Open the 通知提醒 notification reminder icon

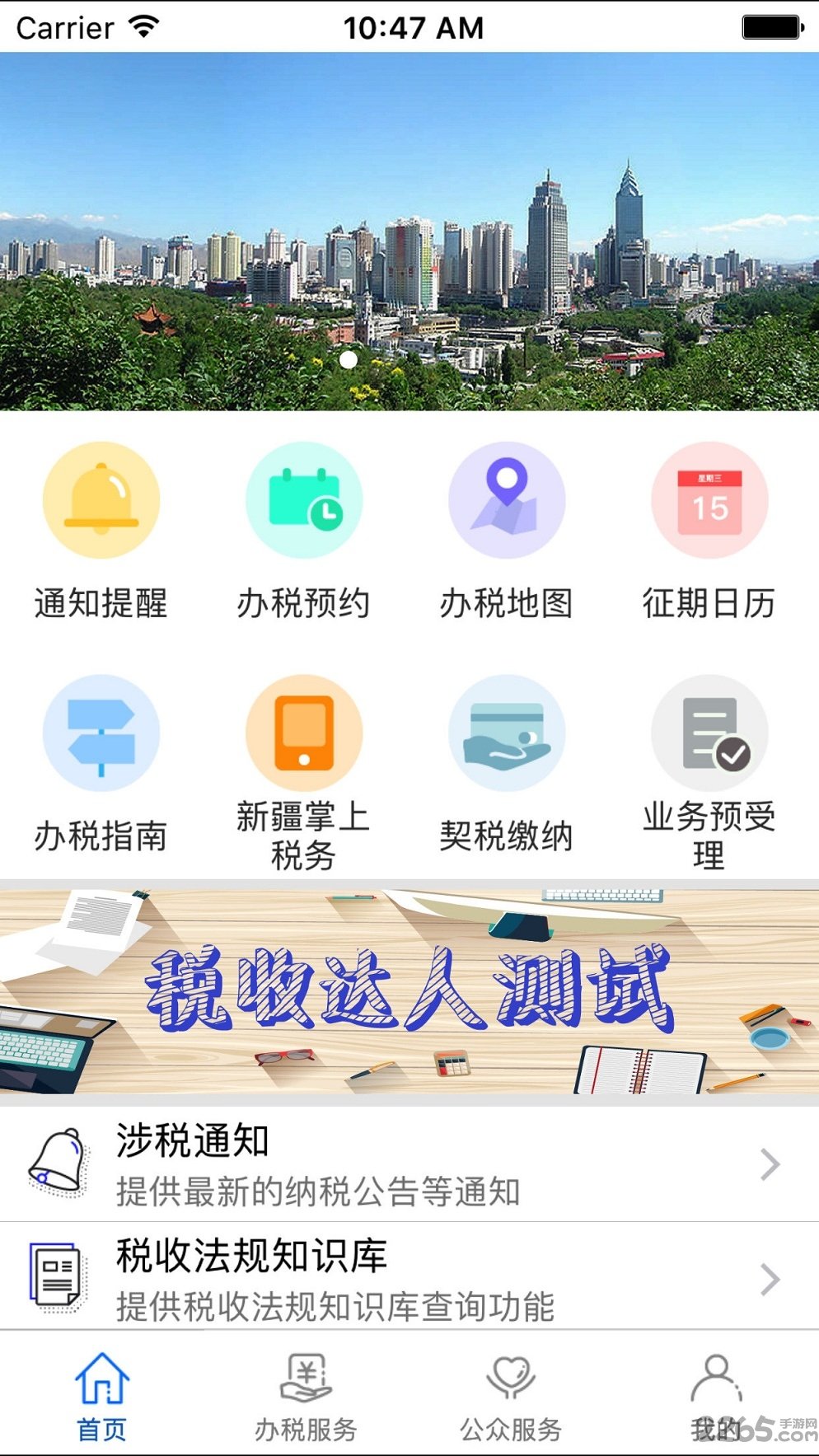pyautogui.click(x=101, y=500)
